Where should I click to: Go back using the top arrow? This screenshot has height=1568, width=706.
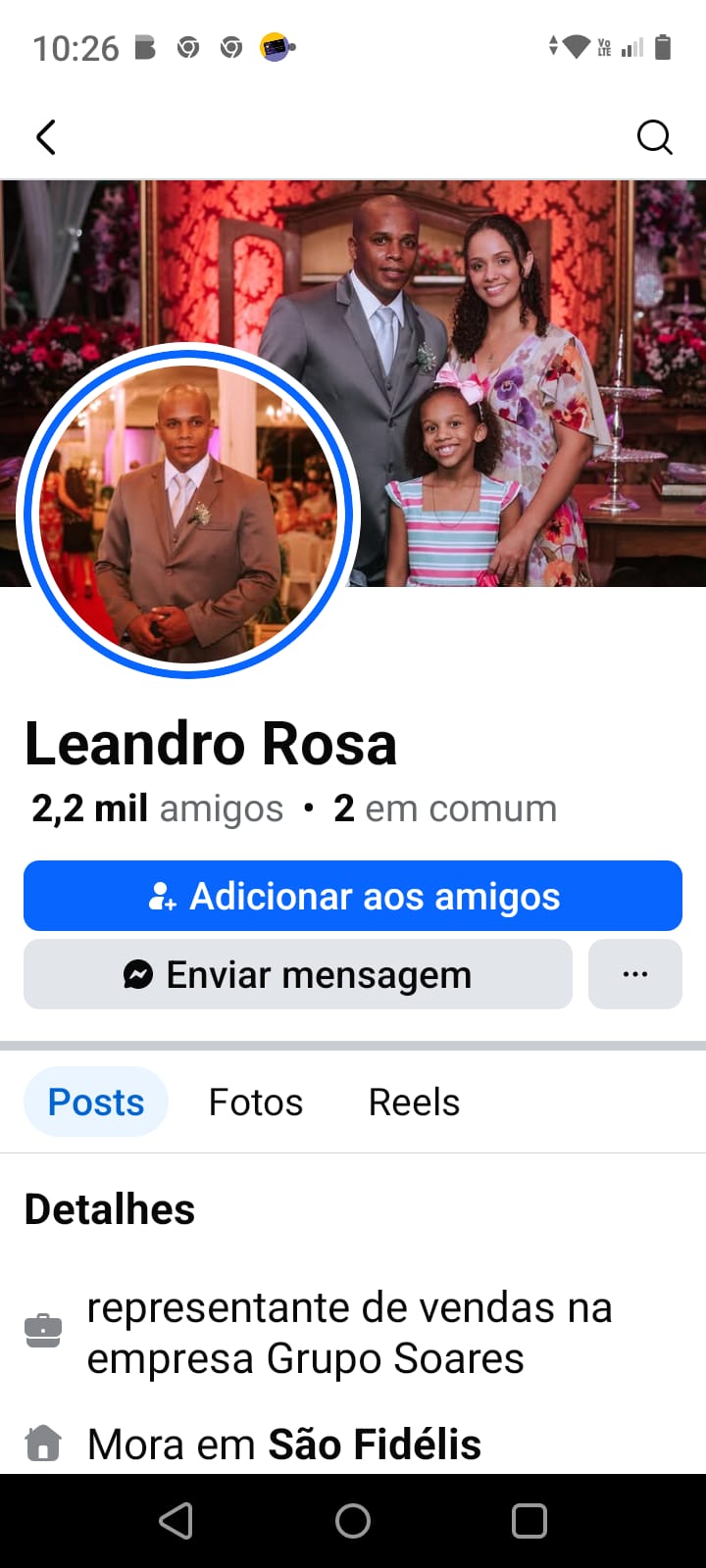(46, 137)
